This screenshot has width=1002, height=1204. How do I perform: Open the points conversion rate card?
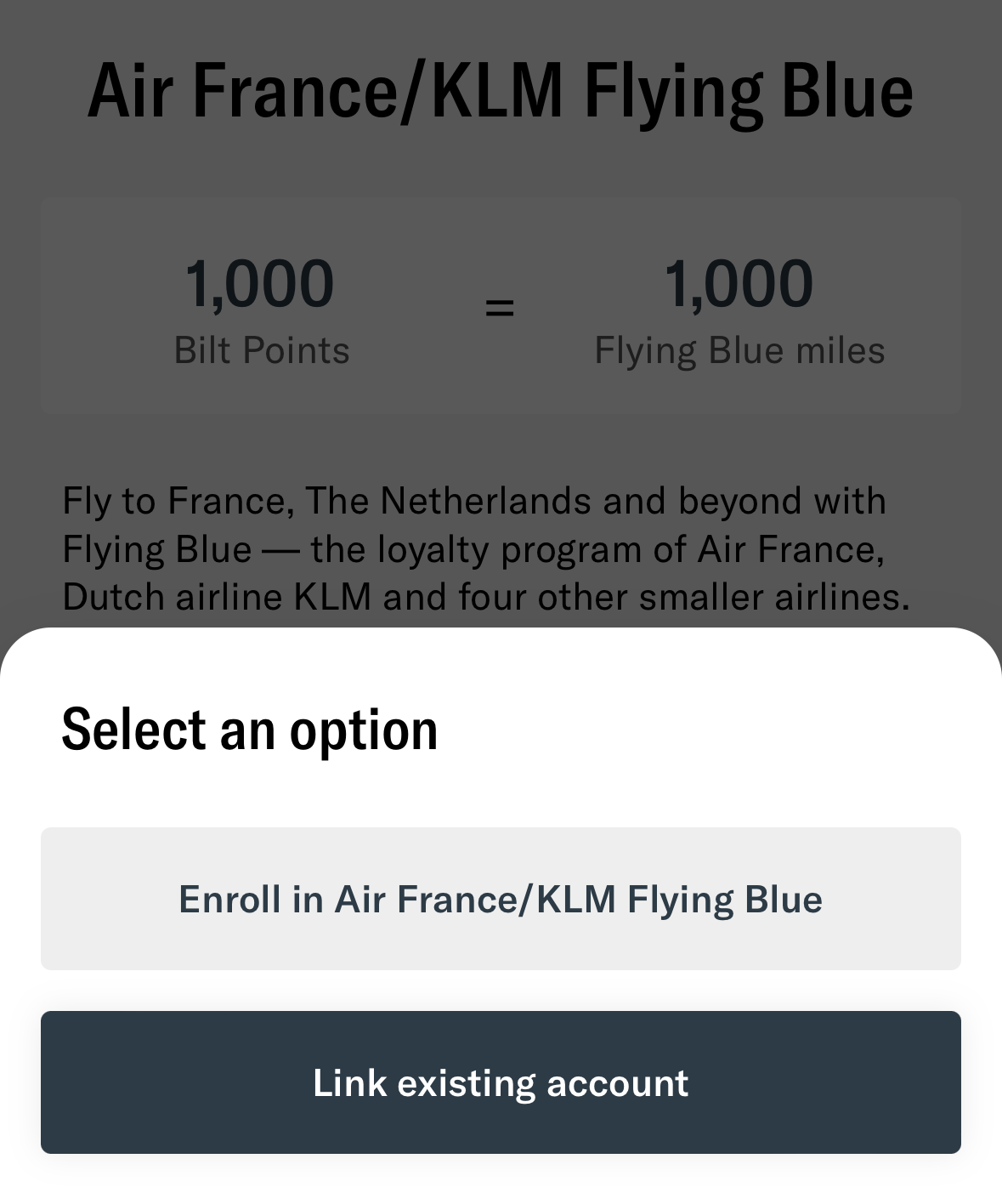[x=501, y=303]
